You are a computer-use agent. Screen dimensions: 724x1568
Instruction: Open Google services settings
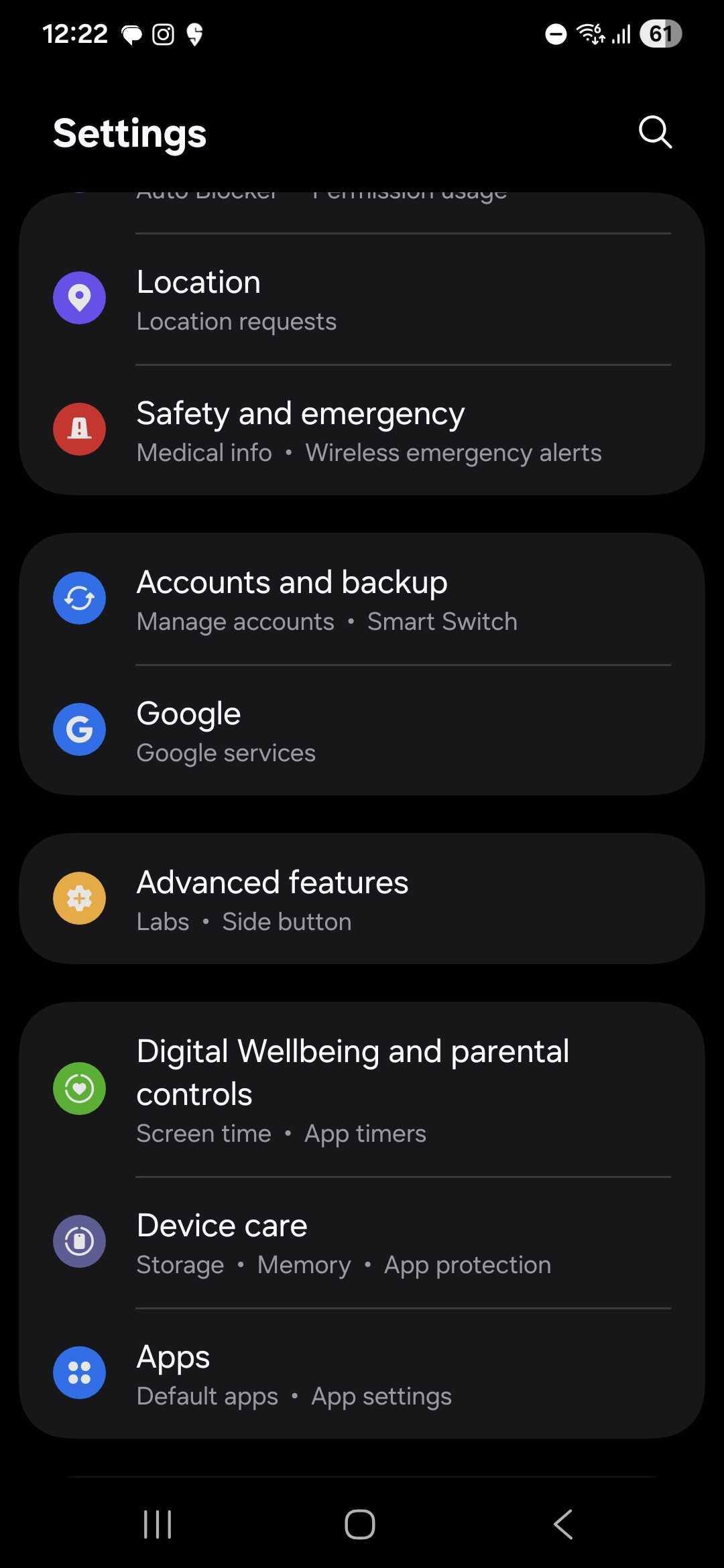[362, 731]
